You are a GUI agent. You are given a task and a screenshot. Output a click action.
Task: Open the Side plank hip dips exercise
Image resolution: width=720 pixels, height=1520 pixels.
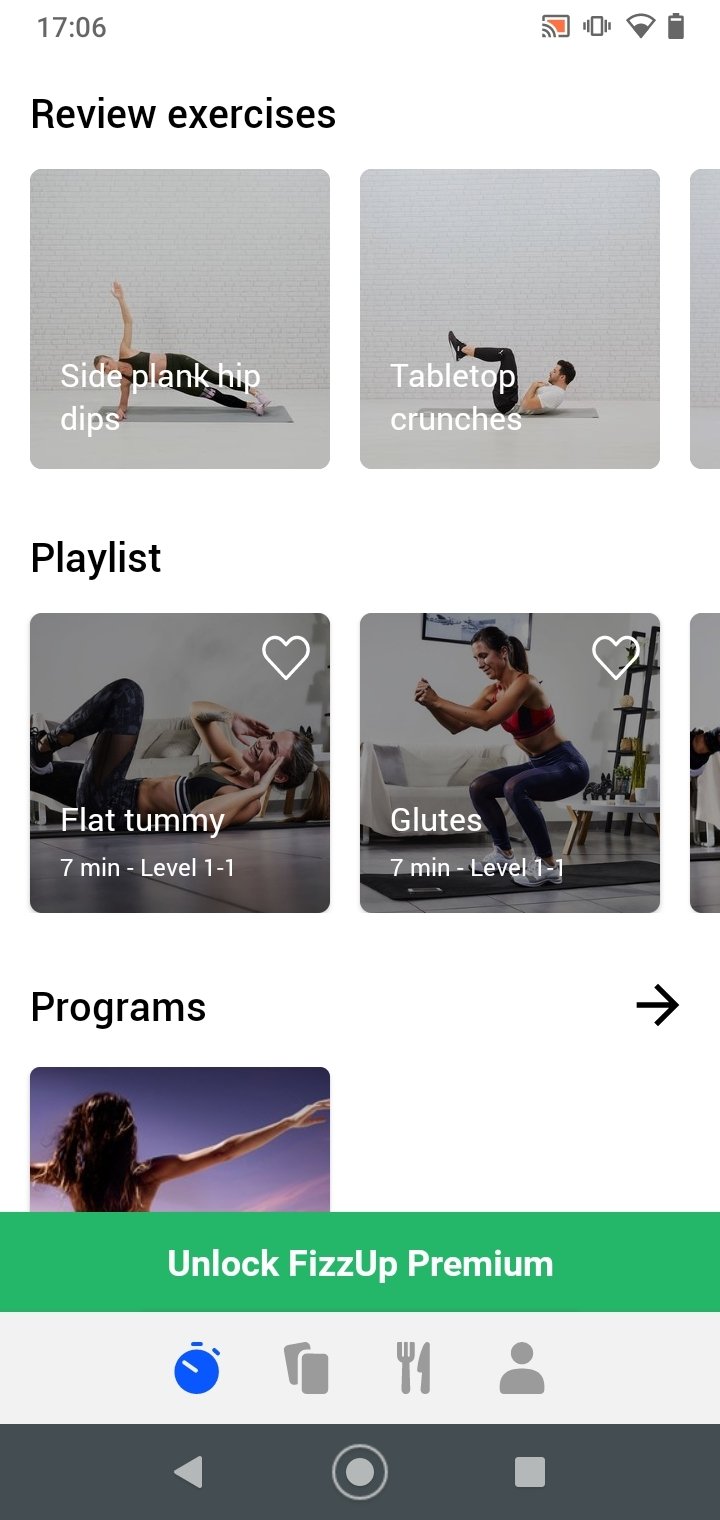coord(180,318)
